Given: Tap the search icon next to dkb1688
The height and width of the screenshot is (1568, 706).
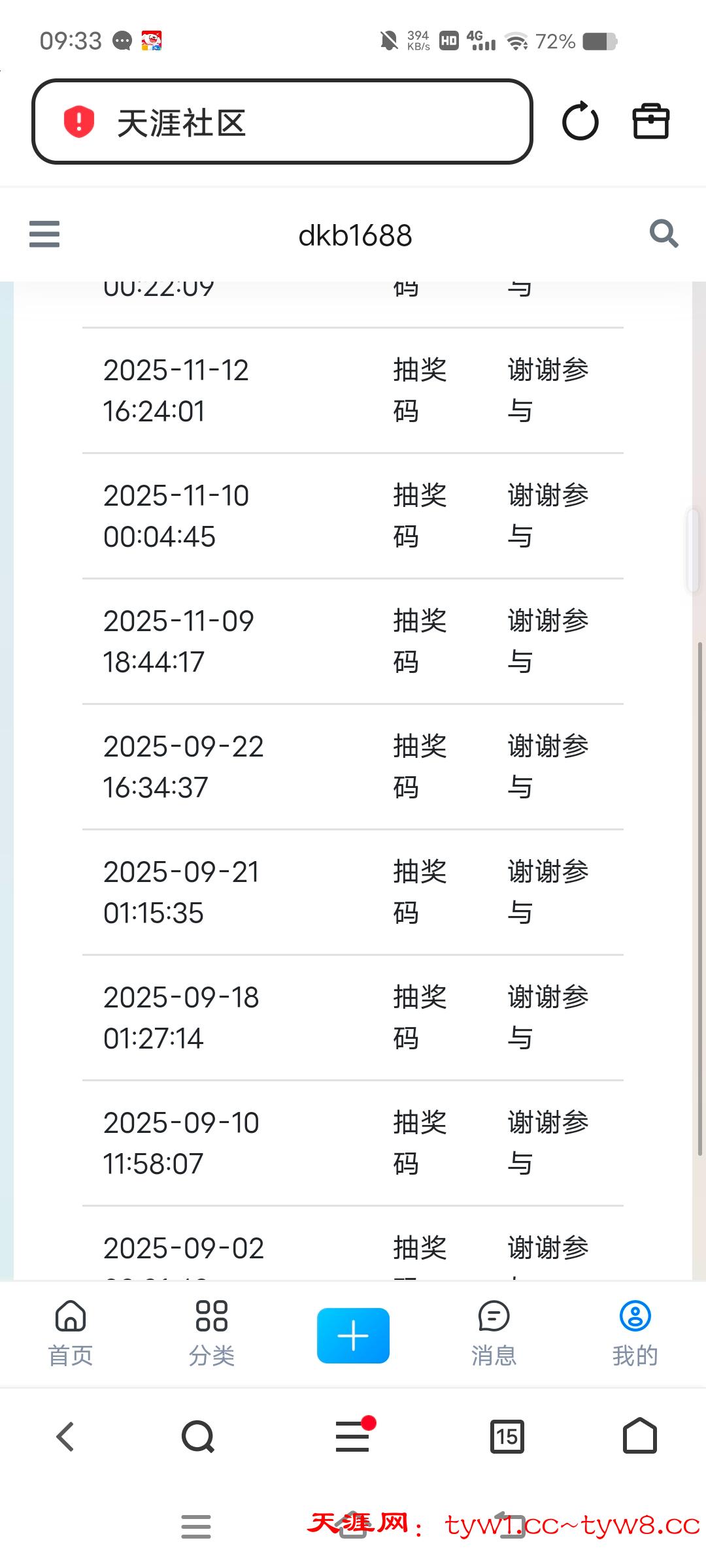Looking at the screenshot, I should pos(663,234).
